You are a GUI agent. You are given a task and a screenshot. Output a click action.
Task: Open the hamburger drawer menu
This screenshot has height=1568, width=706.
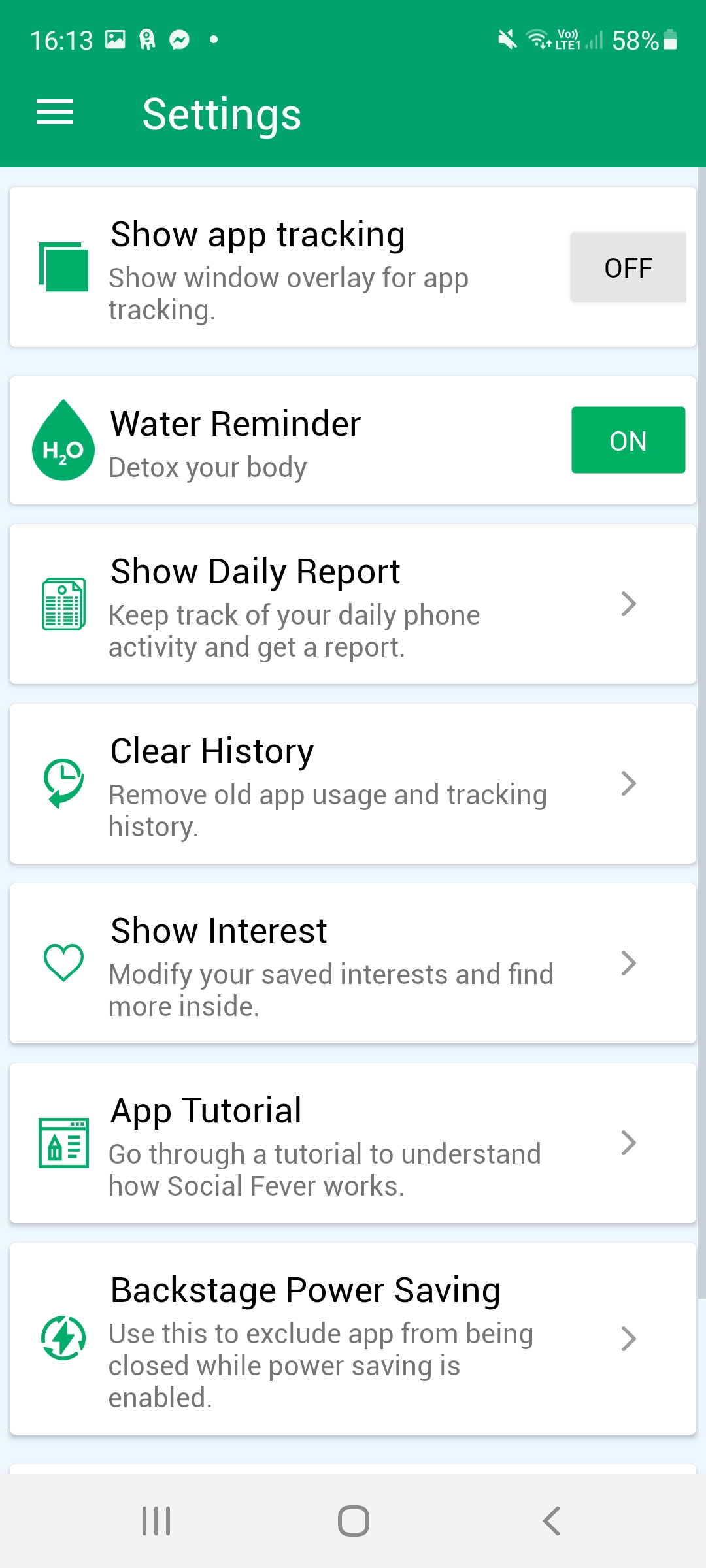[55, 112]
